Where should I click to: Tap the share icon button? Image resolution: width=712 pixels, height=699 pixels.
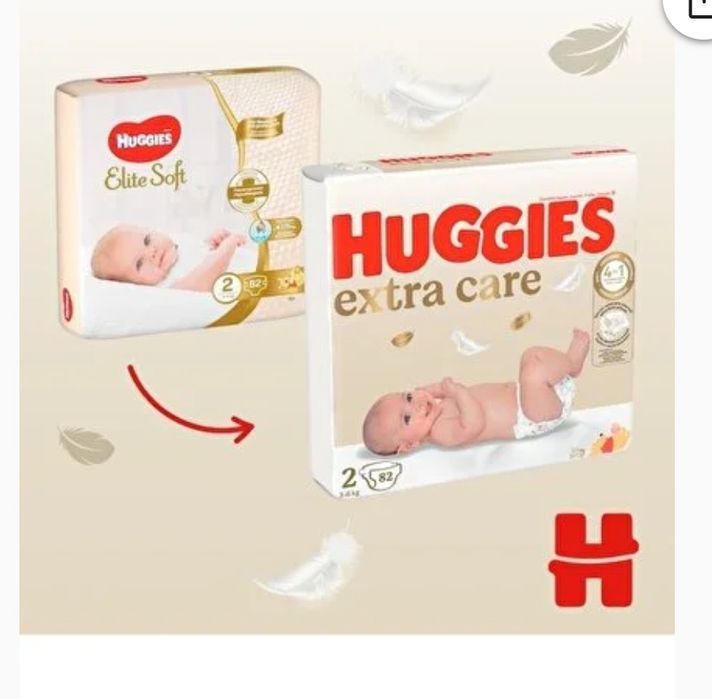click(x=696, y=10)
